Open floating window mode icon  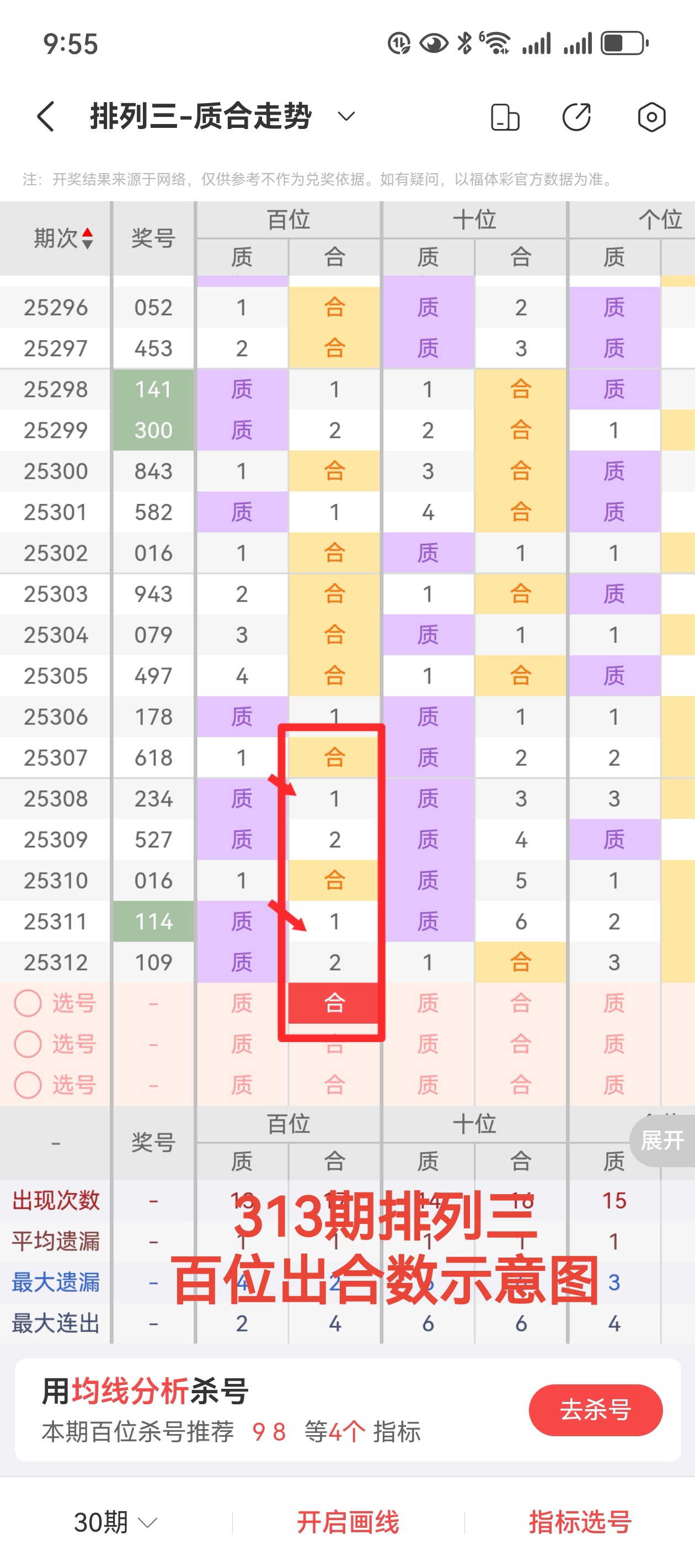tap(502, 116)
